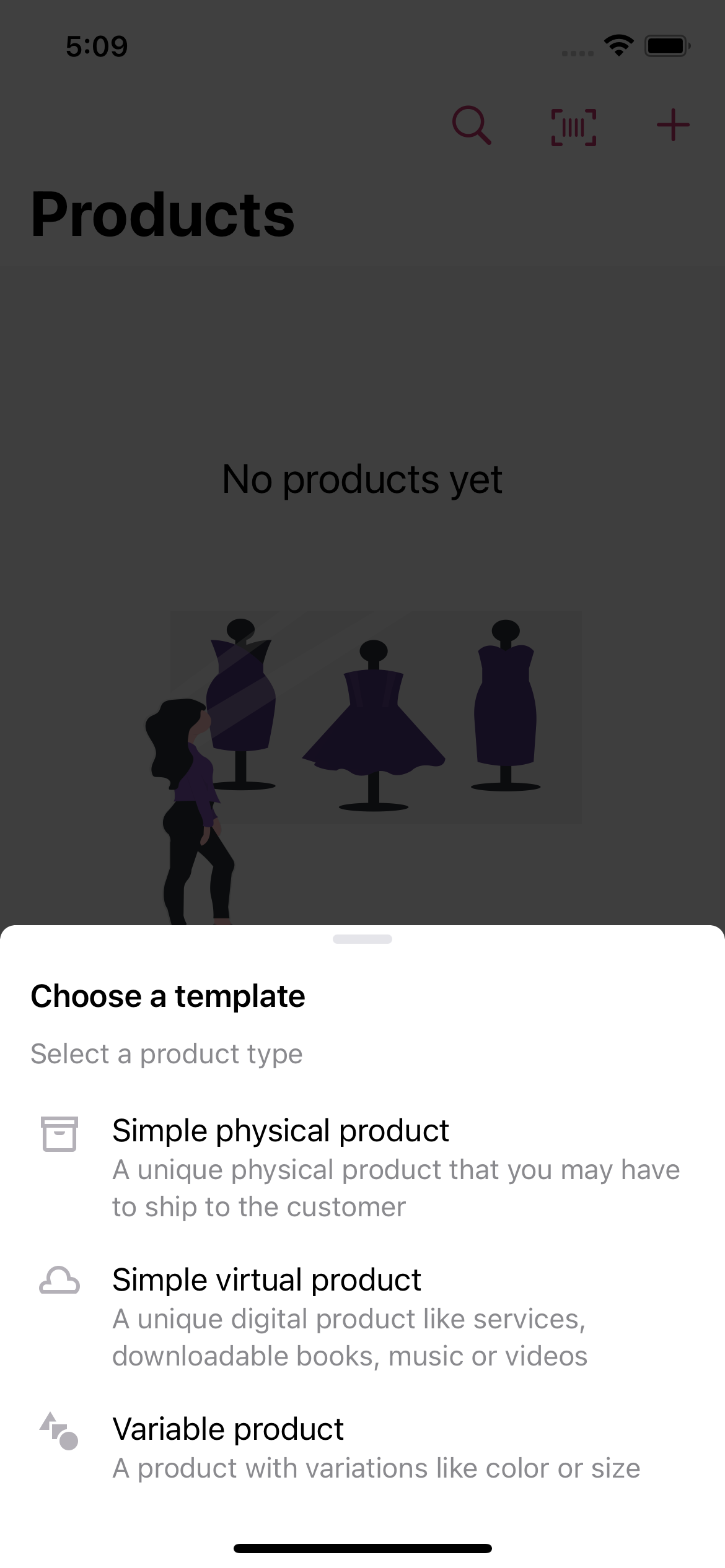Pick the Variable product template

[362, 1447]
